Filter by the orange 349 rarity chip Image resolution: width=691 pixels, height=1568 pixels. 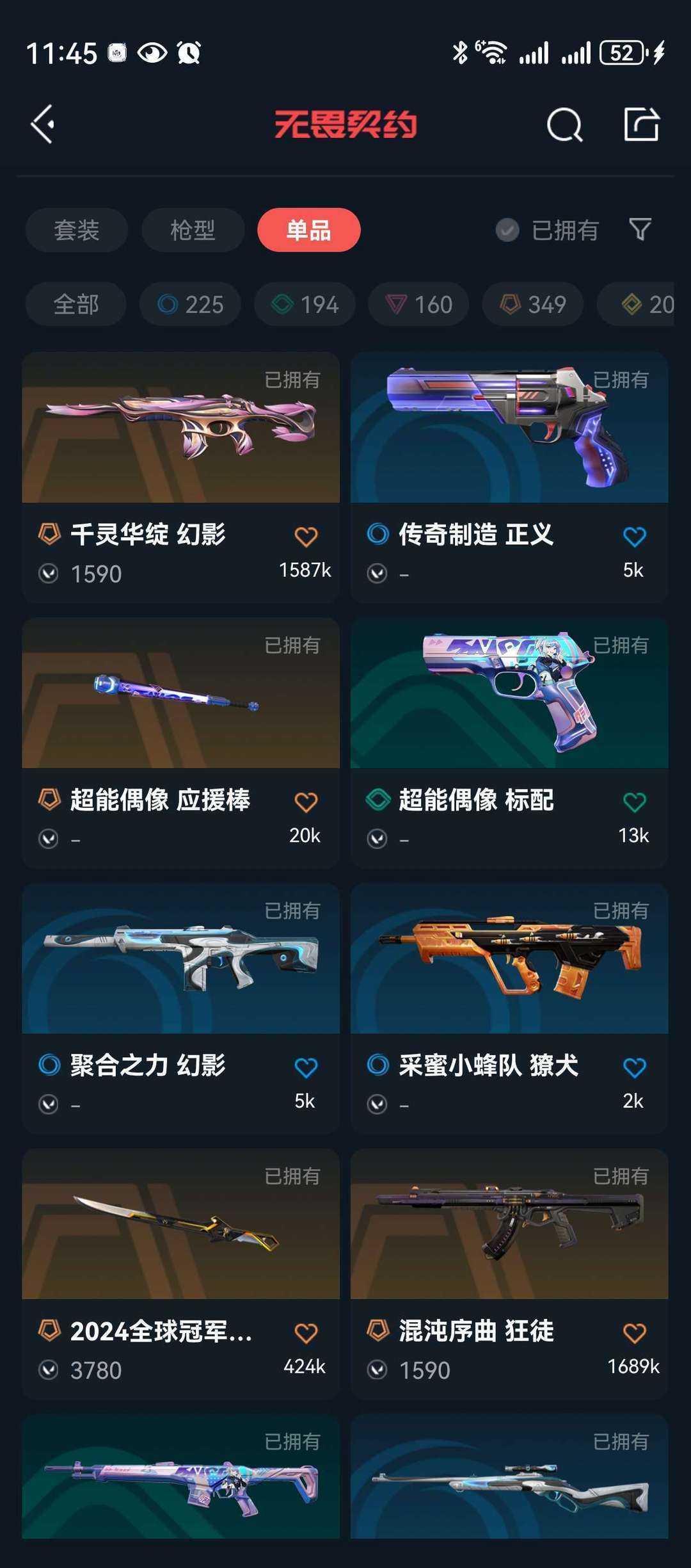pyautogui.click(x=533, y=304)
